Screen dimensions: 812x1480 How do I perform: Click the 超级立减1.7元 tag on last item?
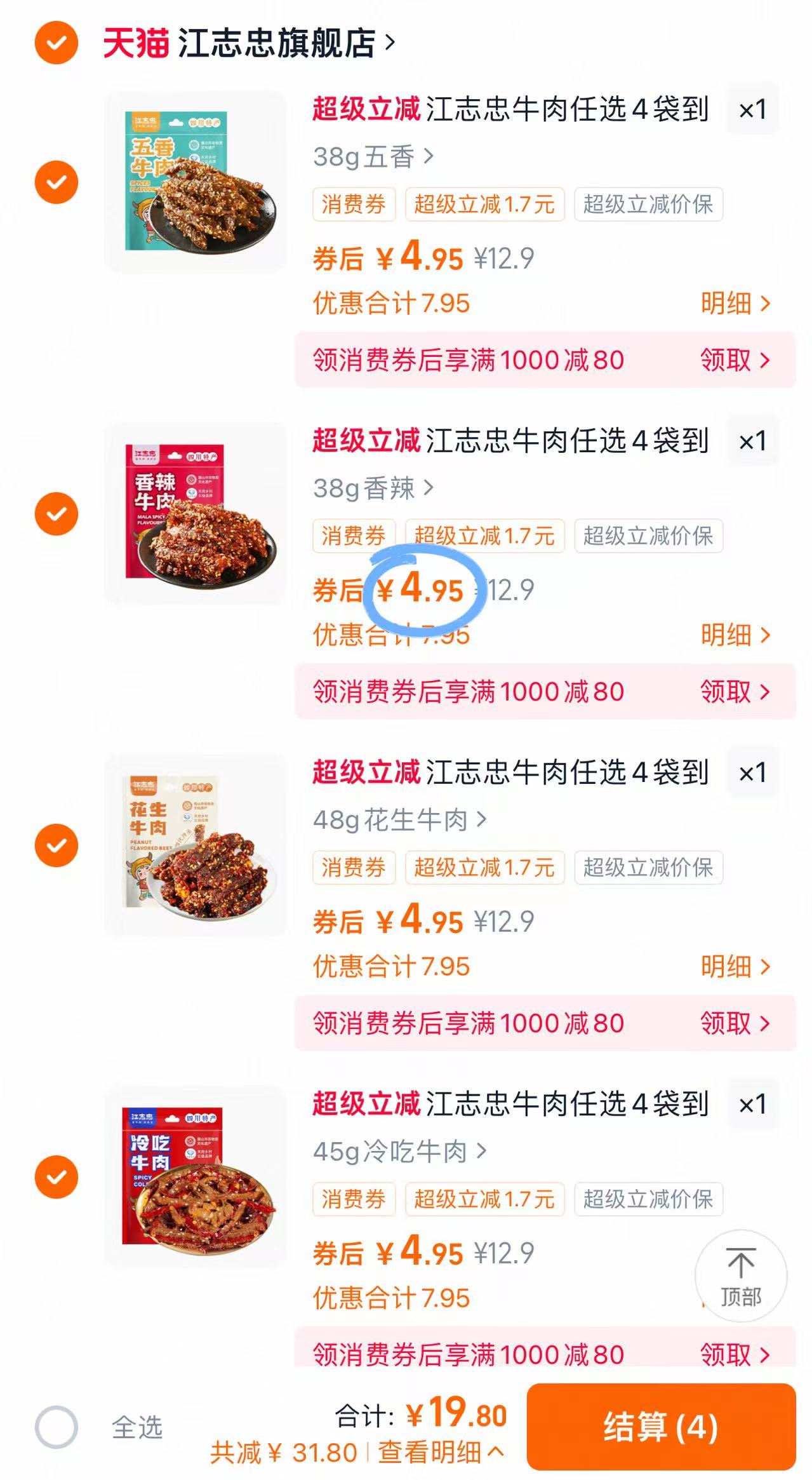[x=485, y=1198]
